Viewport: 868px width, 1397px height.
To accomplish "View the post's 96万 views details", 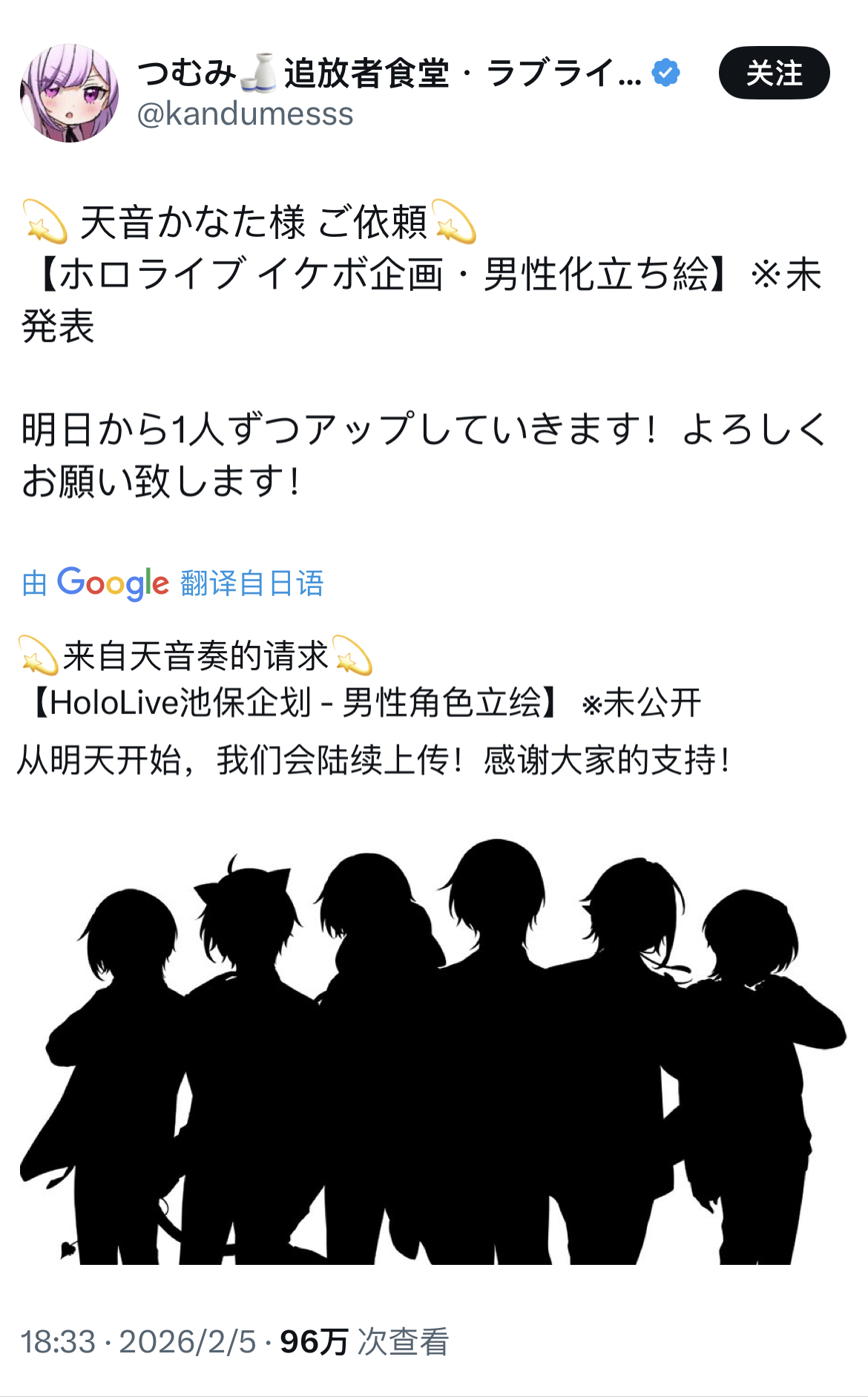I will point(364,1341).
